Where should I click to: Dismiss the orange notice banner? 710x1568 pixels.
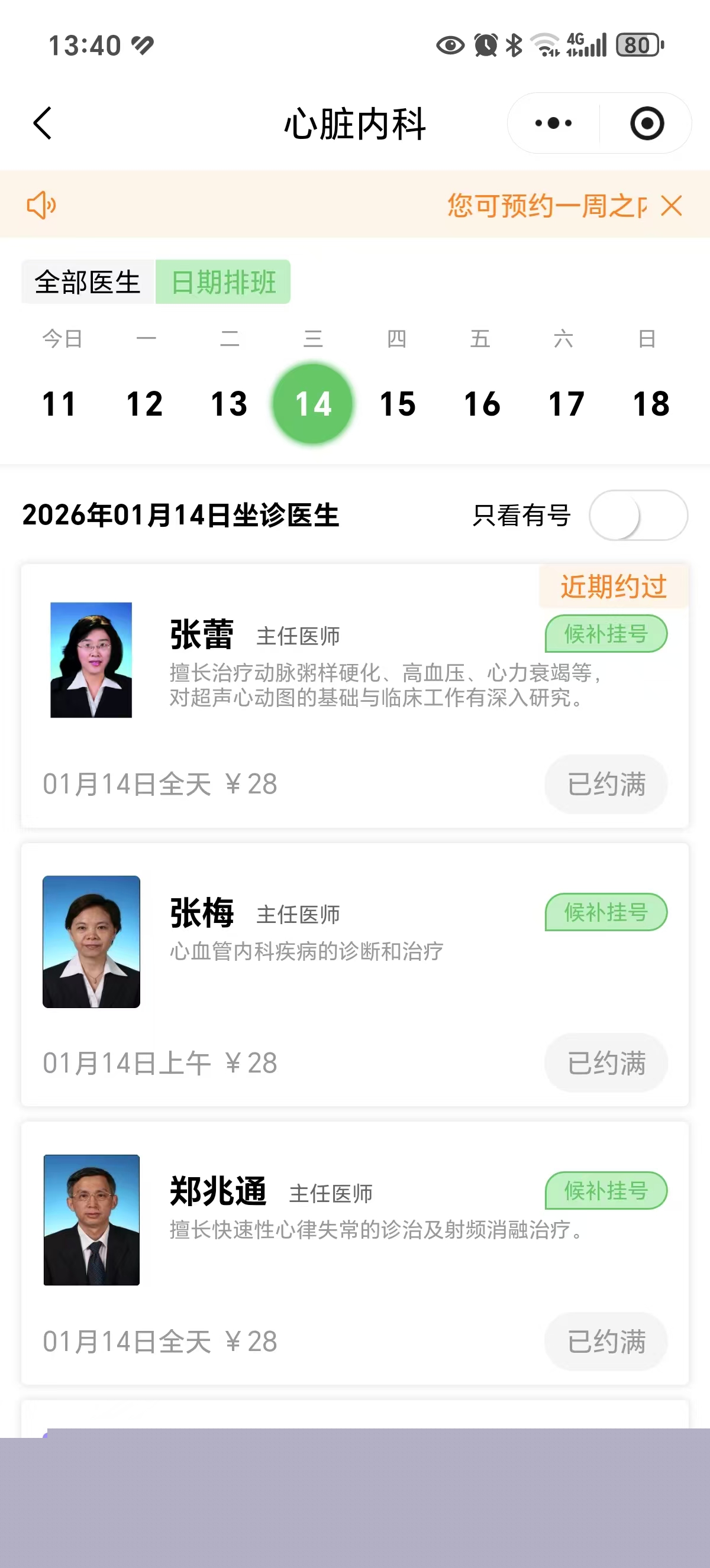coord(671,206)
